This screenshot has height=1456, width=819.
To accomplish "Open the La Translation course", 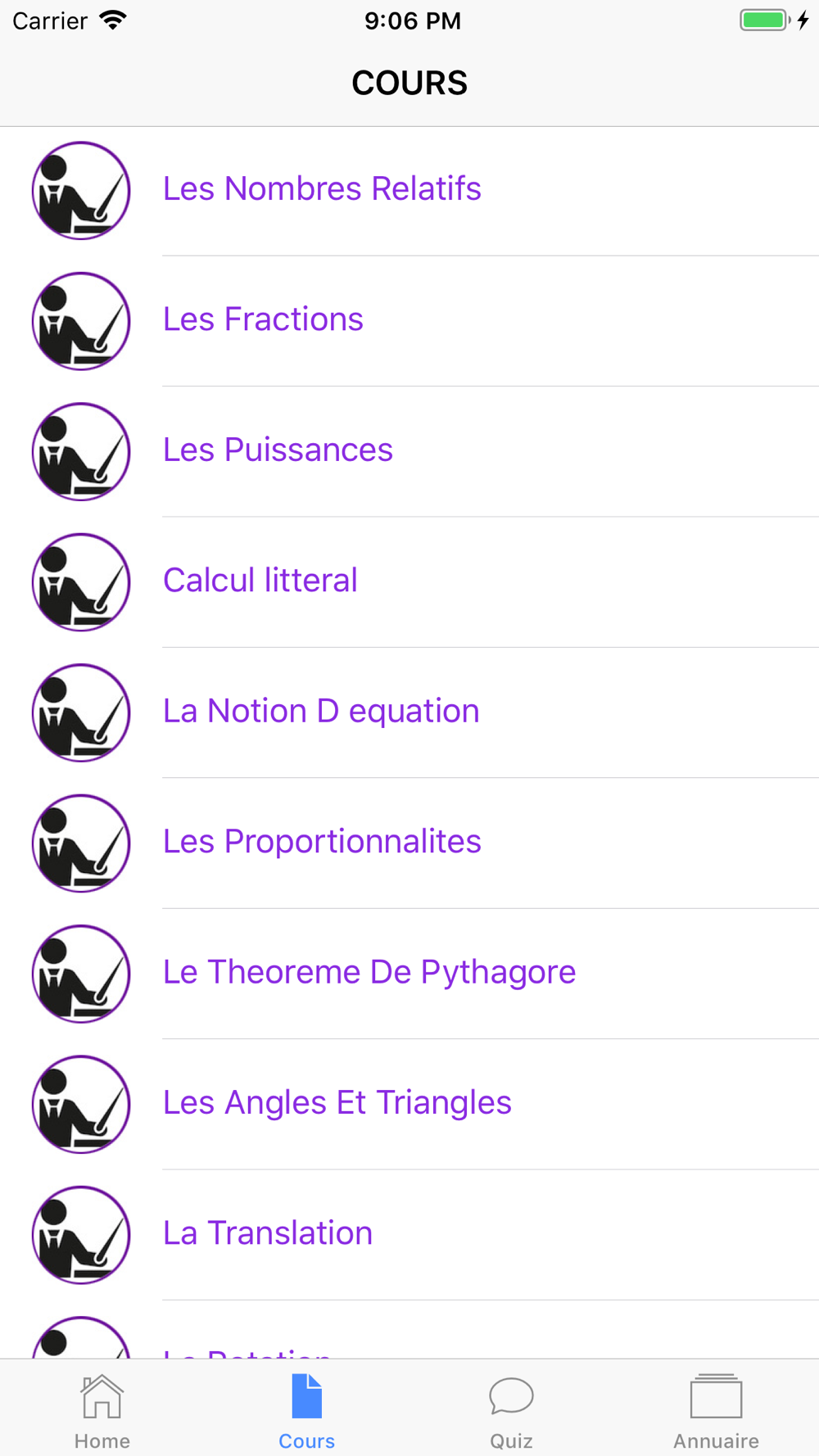I will click(268, 1233).
